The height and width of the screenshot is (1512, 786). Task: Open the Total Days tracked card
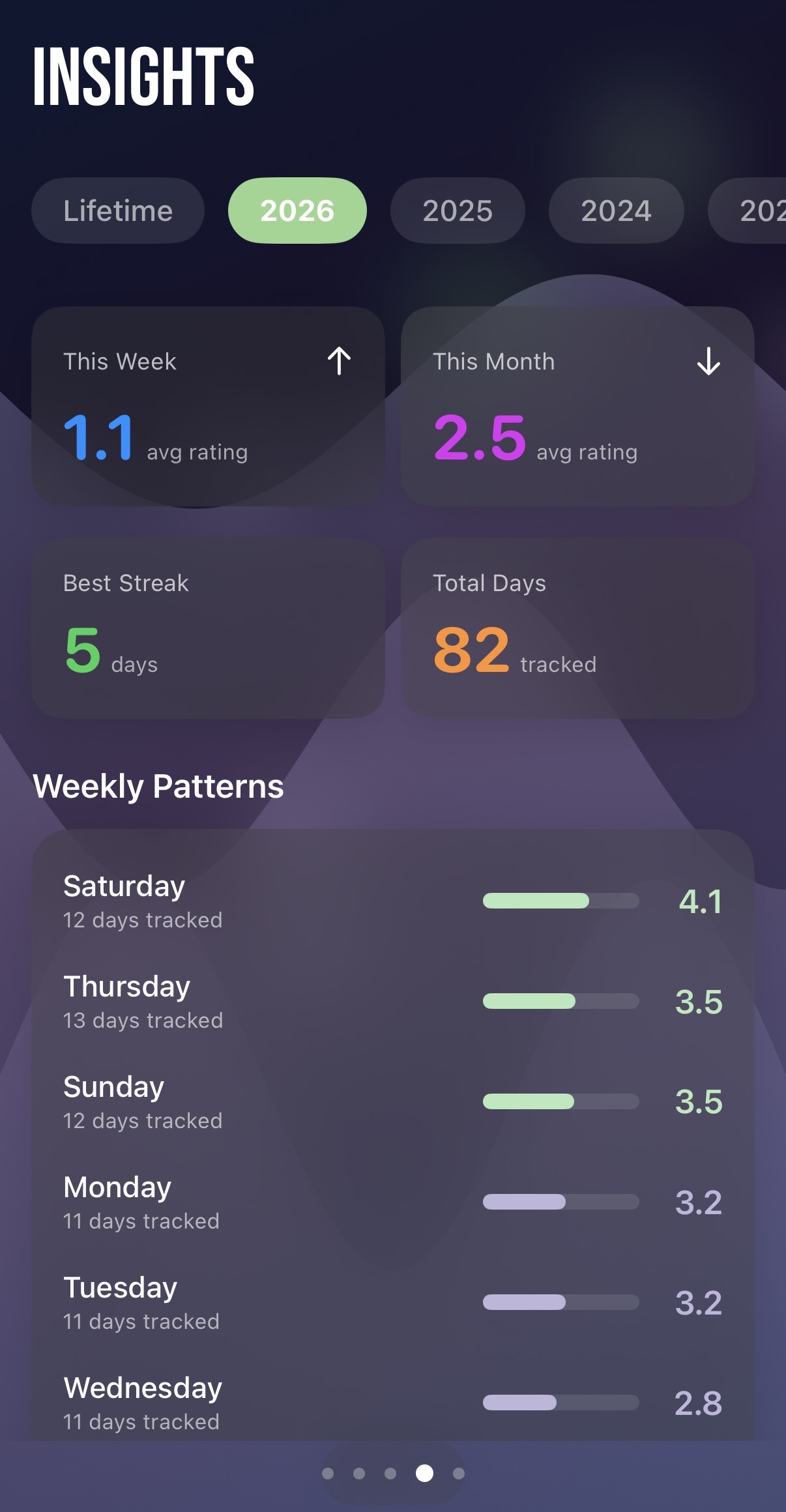577,628
